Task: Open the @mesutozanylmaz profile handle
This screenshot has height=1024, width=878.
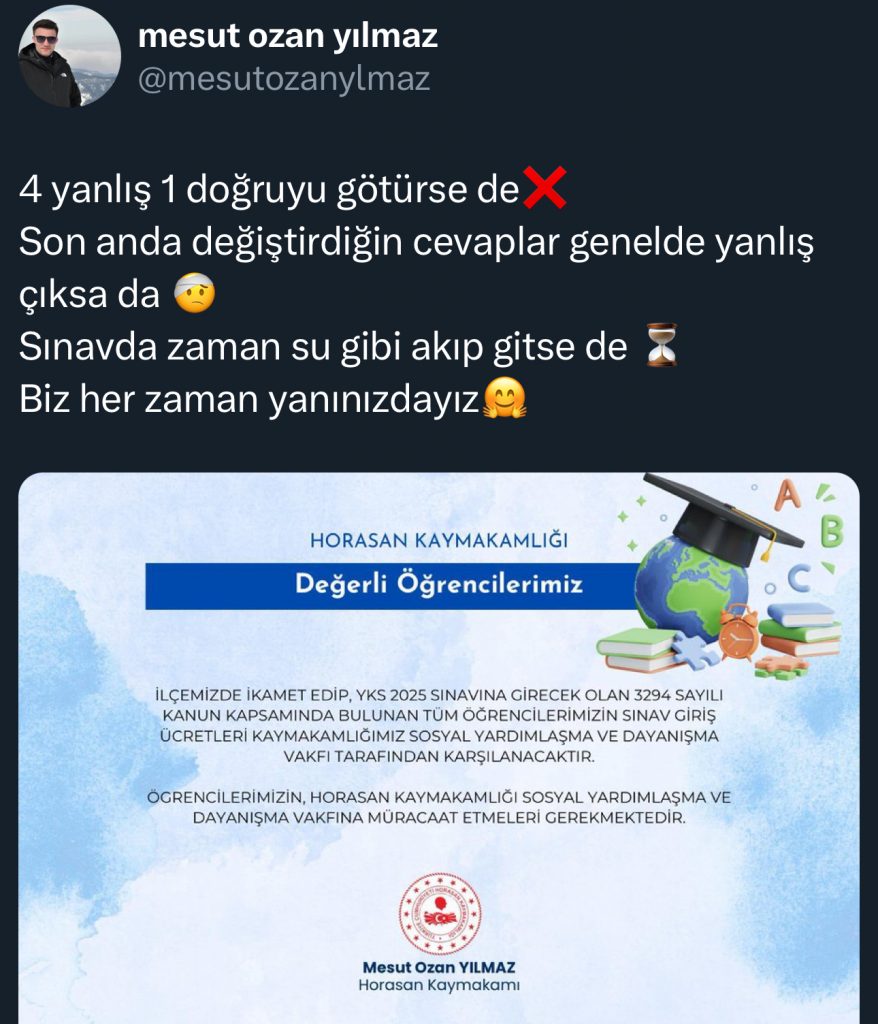Action: pyautogui.click(x=284, y=80)
